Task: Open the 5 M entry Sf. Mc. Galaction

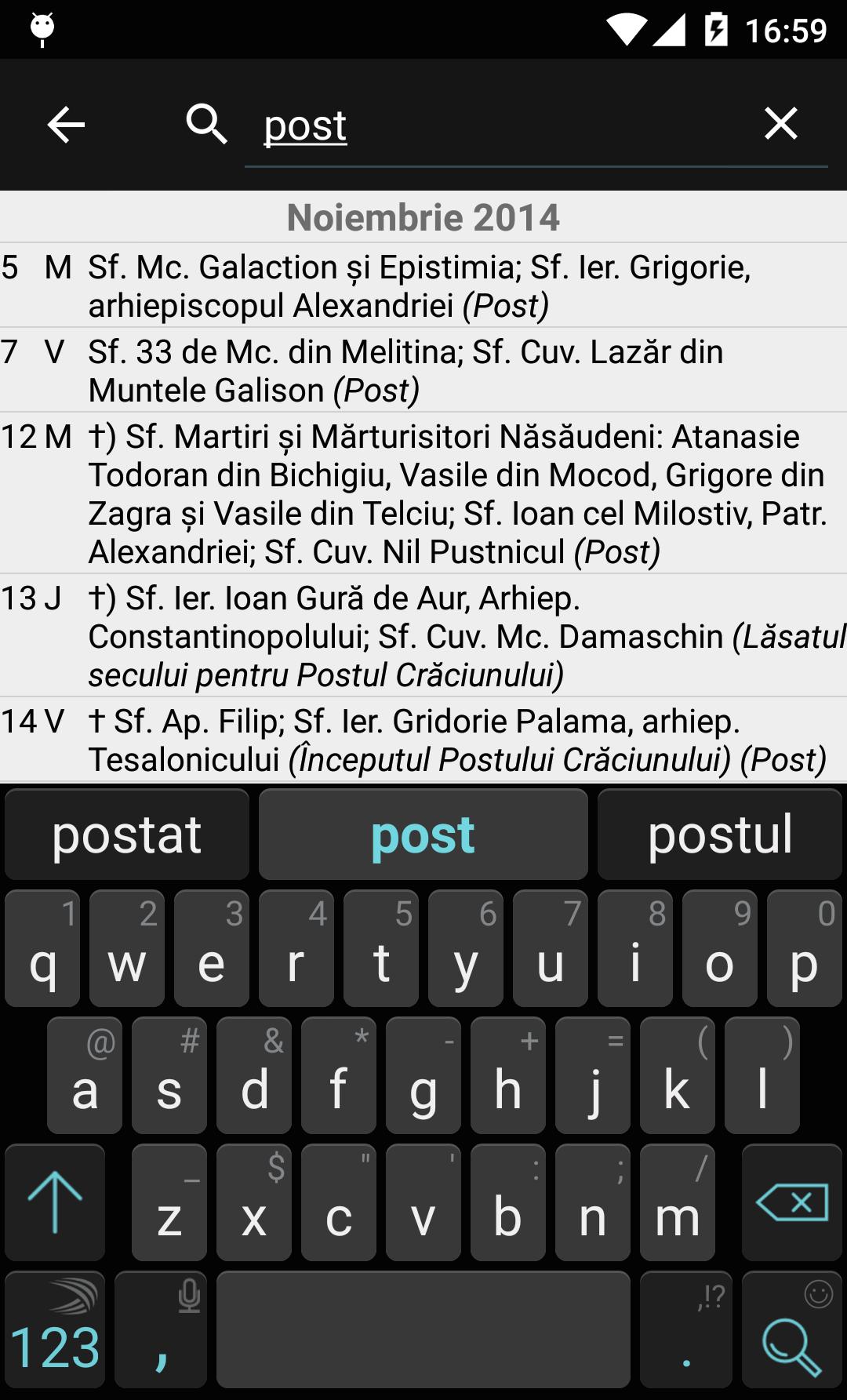Action: tap(423, 285)
